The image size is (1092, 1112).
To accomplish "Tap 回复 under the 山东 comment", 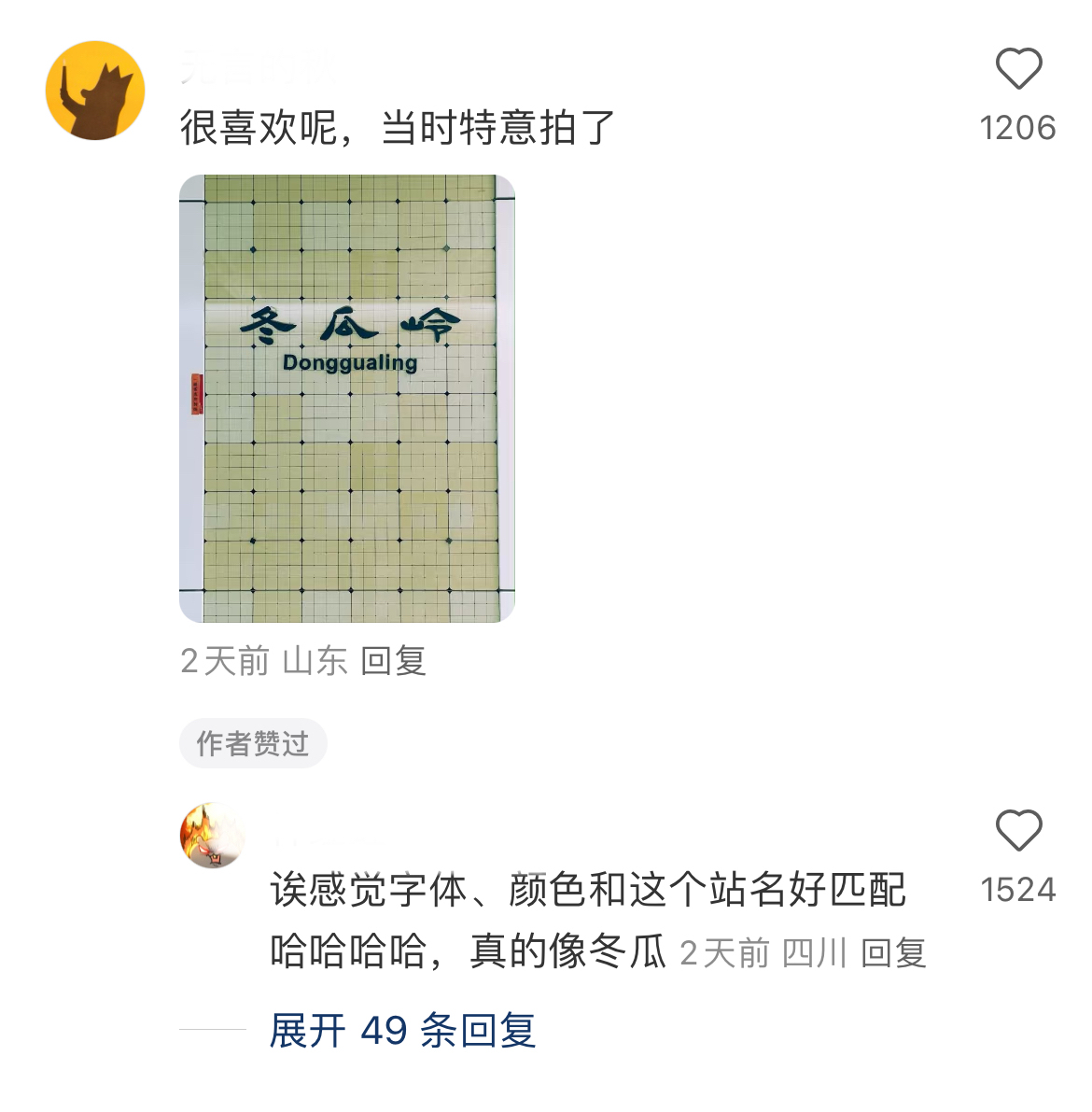I will click(393, 661).
